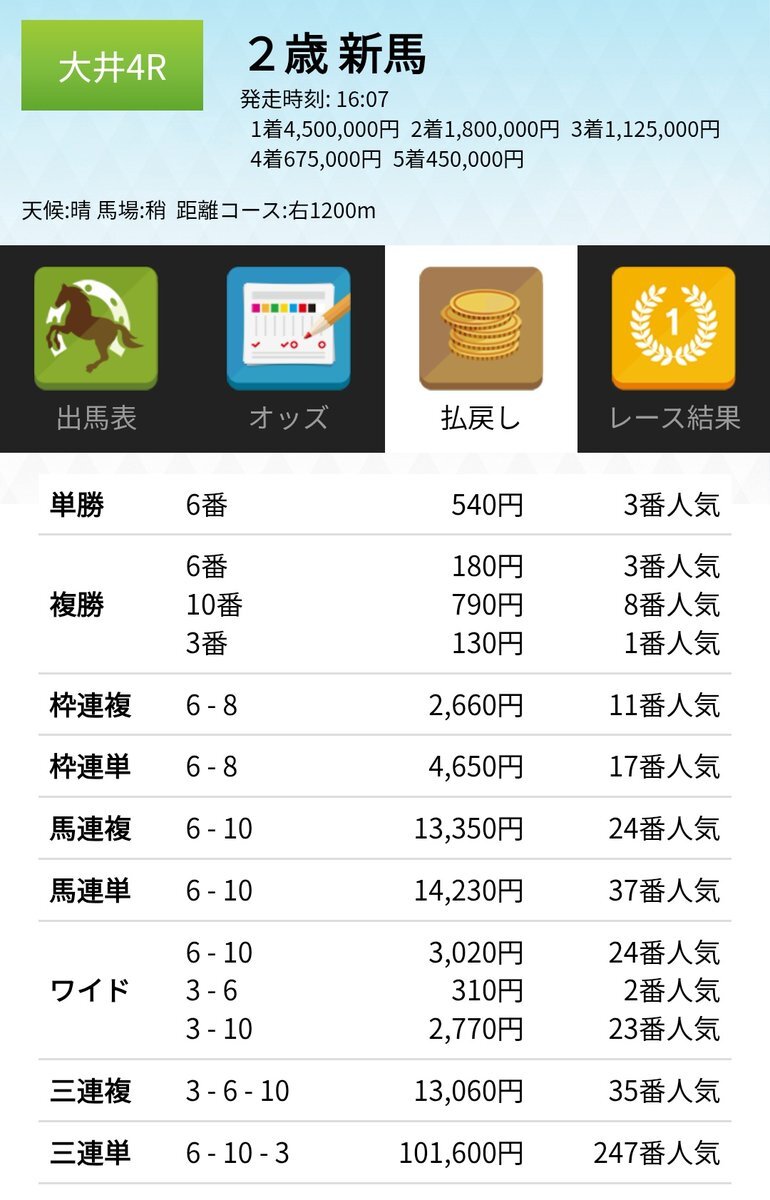Open the オッズ tab

288,348
